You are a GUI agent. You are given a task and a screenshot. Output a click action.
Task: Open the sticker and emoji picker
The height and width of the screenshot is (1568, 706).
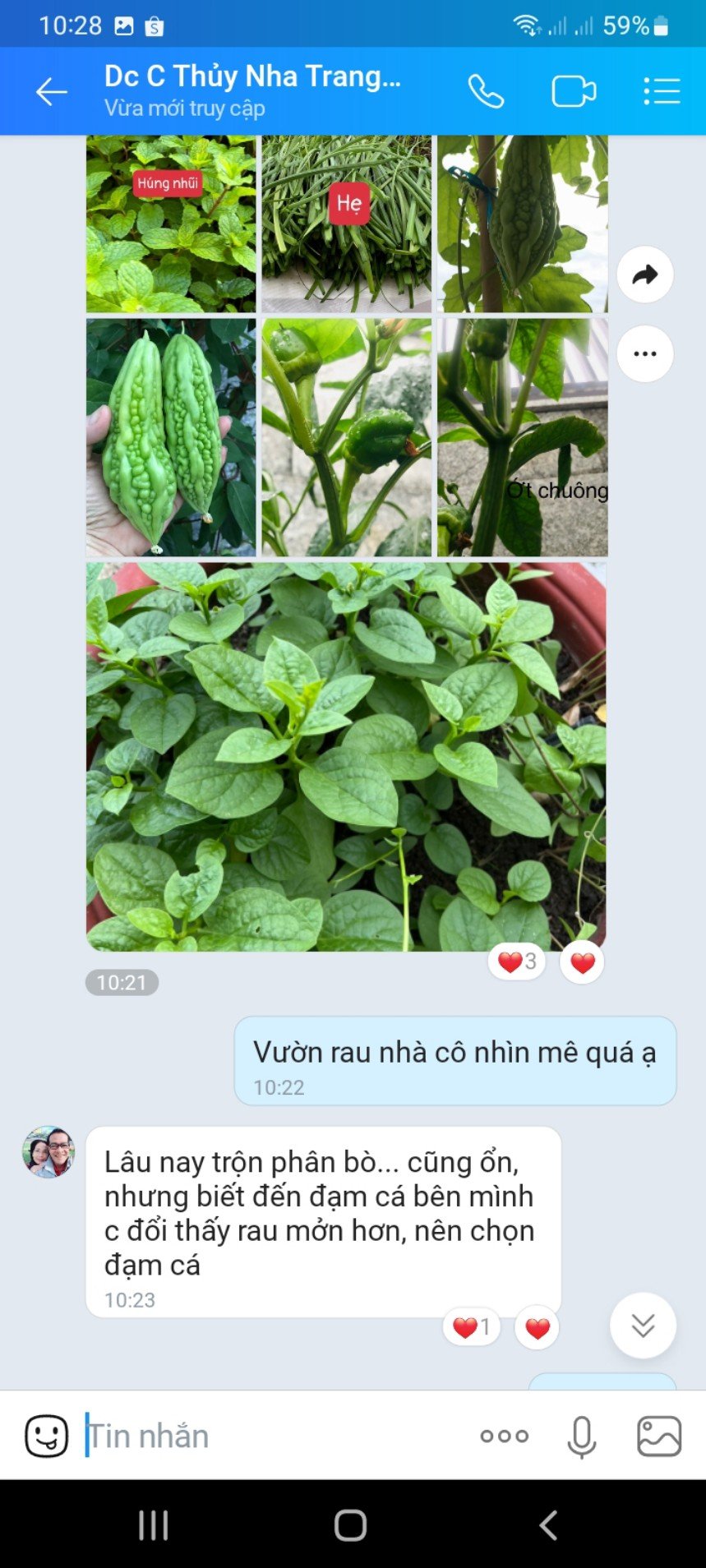click(x=46, y=1436)
